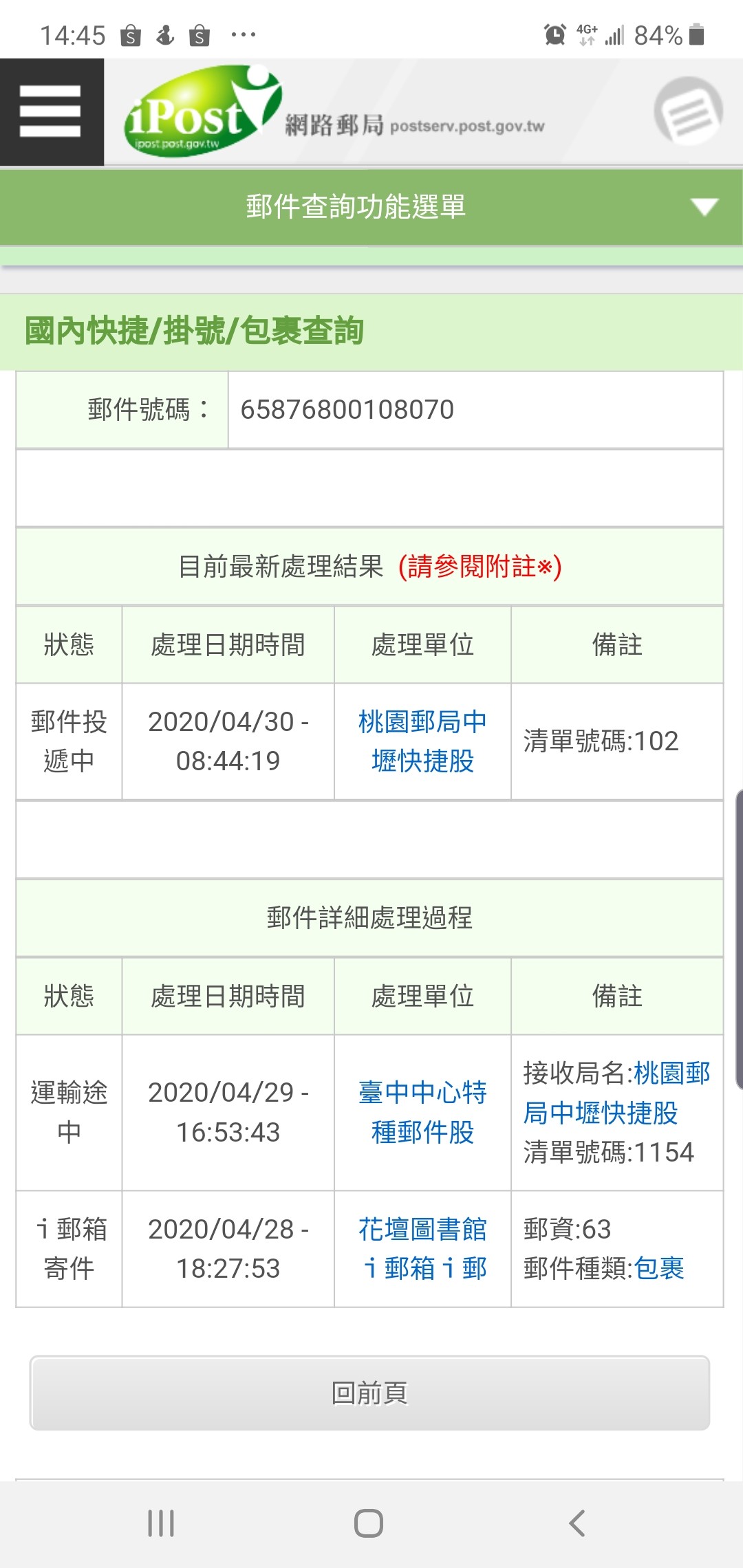
Task: Open 接收局名 桃園郵局中壢快捷股 link
Action: click(616, 1093)
